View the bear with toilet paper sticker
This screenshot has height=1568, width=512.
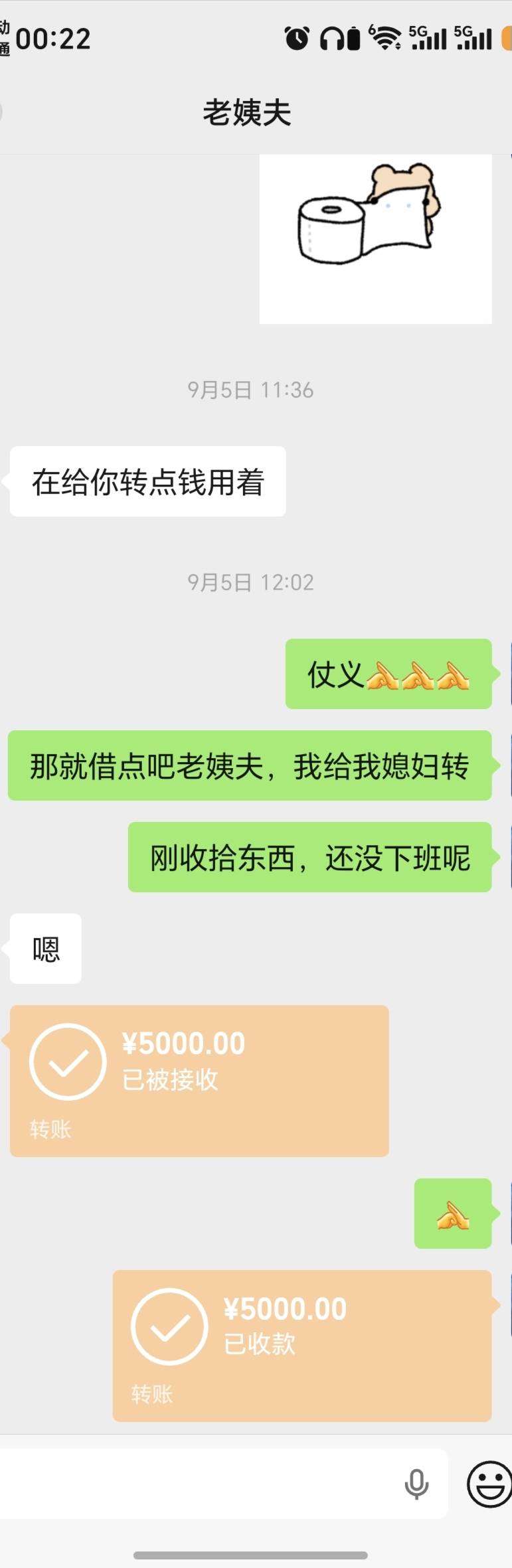375,239
